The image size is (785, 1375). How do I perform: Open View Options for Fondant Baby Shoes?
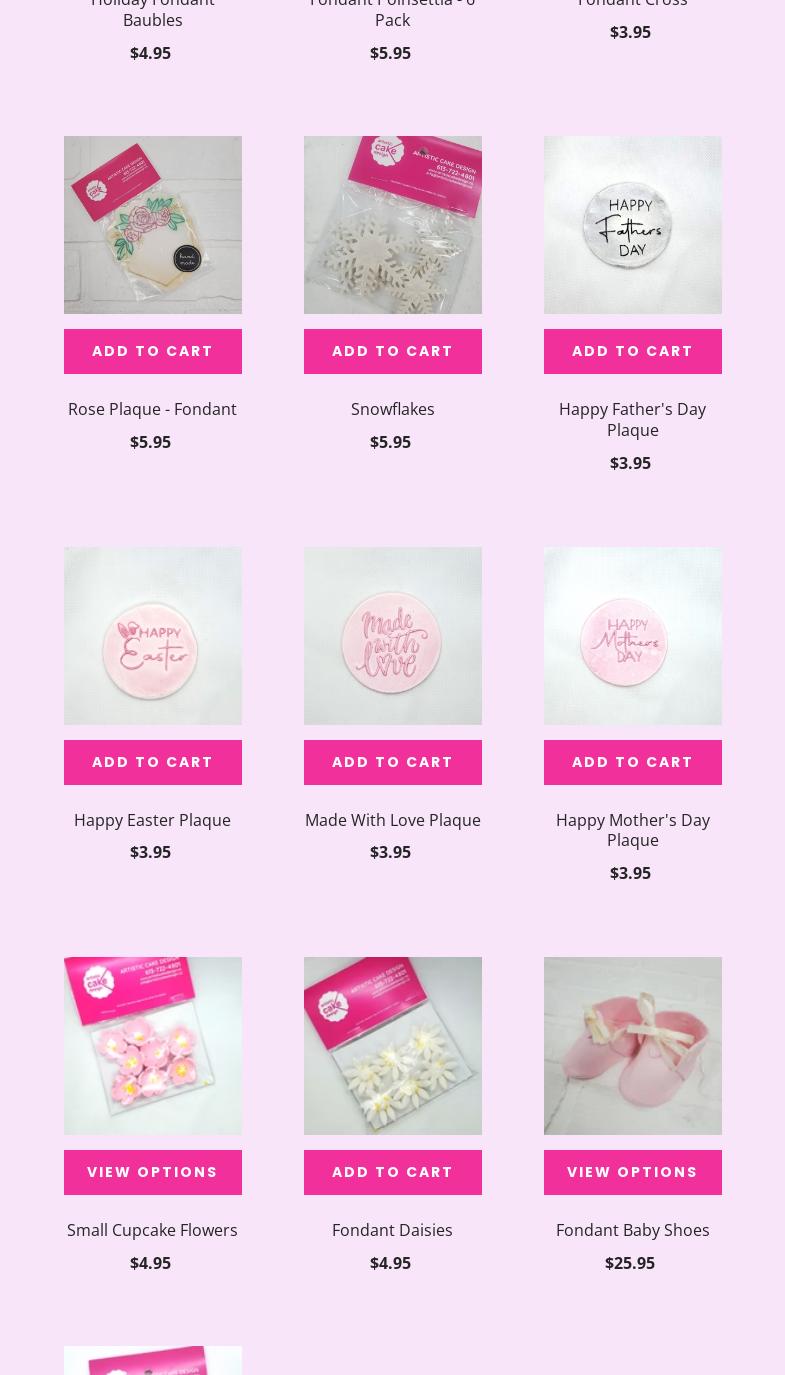pyautogui.click(x=632, y=1172)
